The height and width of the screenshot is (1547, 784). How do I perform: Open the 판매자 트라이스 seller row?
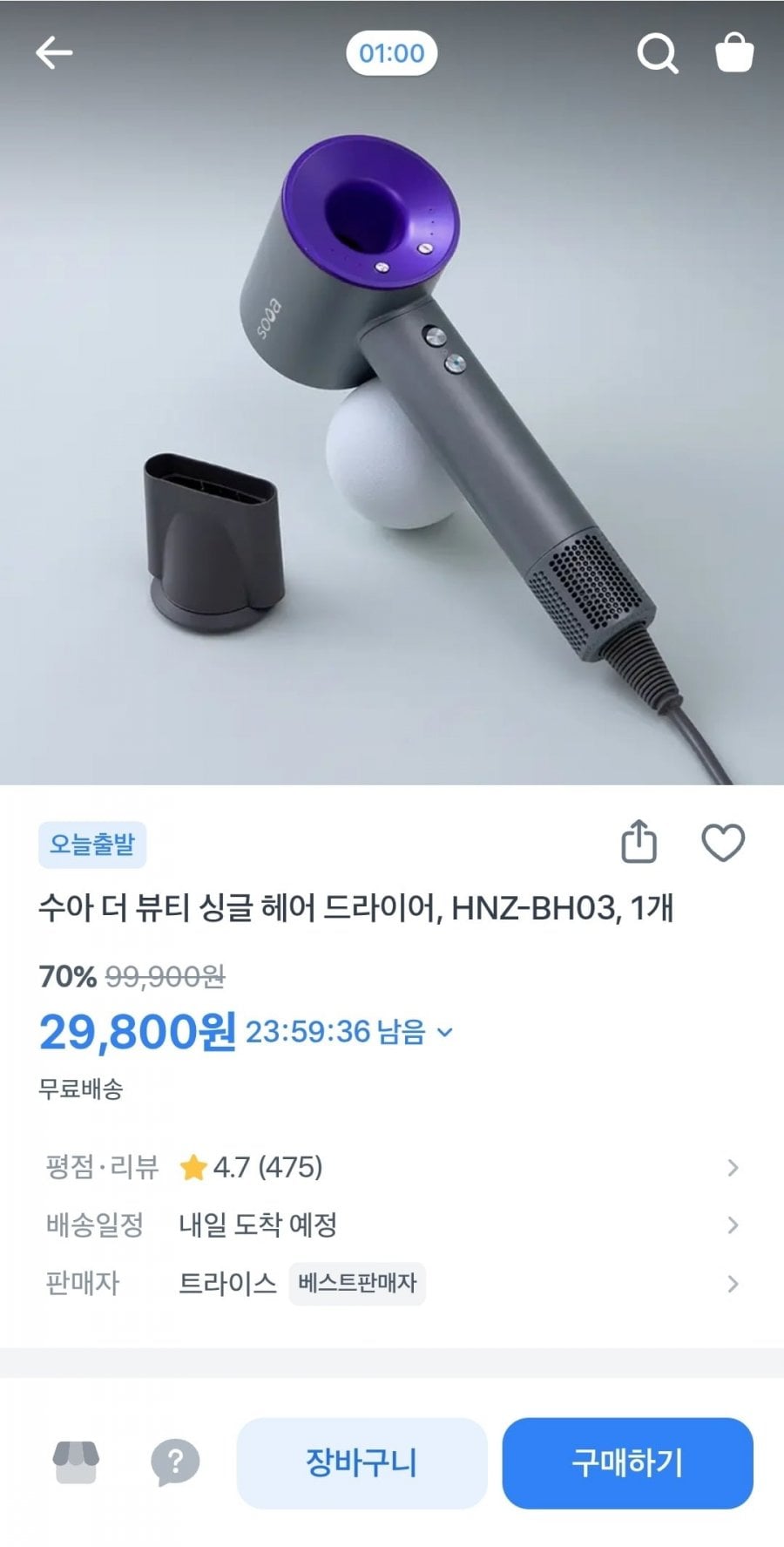[392, 1284]
